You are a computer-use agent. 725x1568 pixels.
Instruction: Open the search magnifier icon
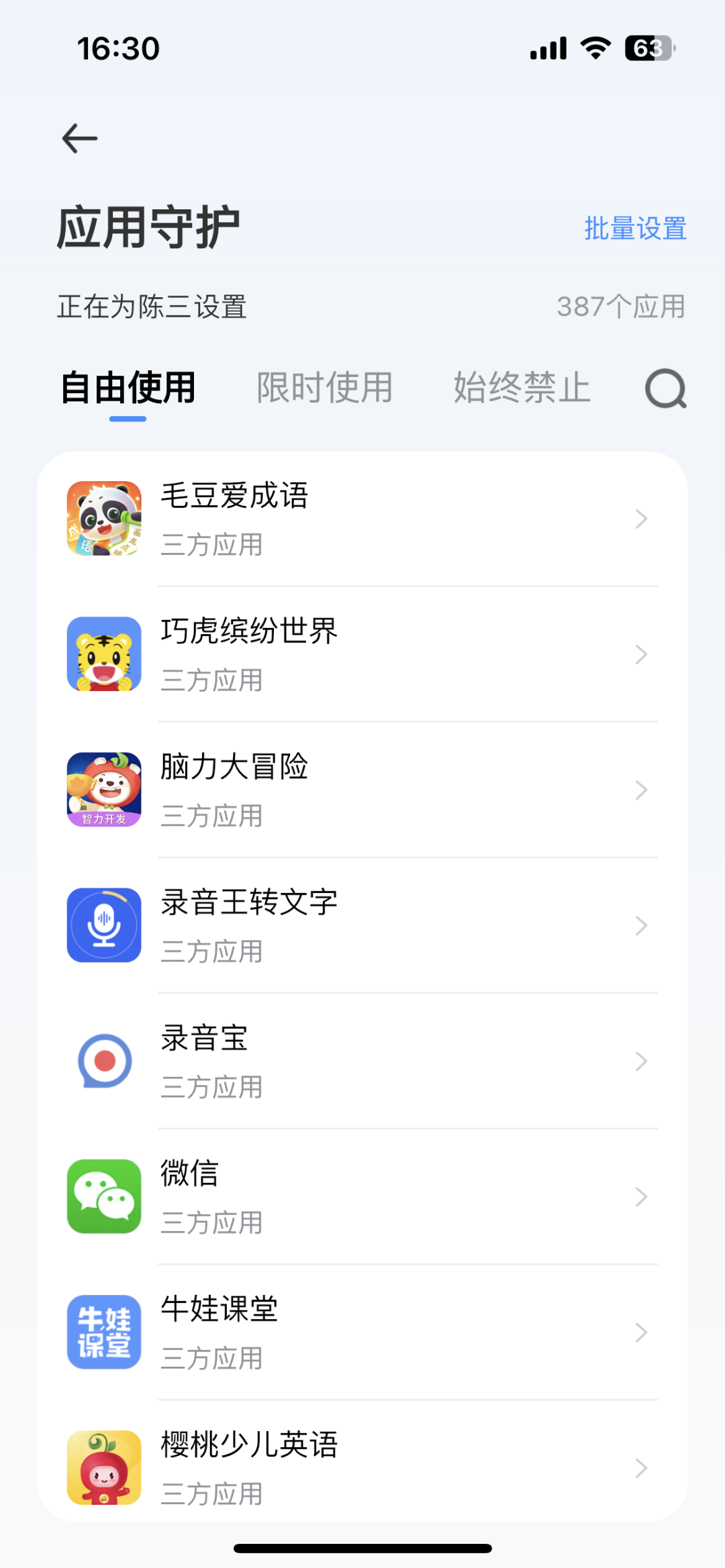665,388
